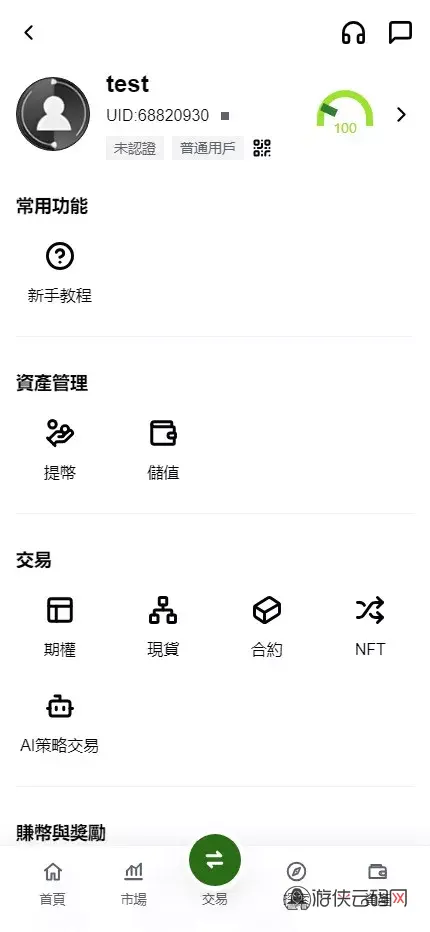Open 現貨 spot trading
Image resolution: width=430 pixels, height=932 pixels.
(163, 626)
